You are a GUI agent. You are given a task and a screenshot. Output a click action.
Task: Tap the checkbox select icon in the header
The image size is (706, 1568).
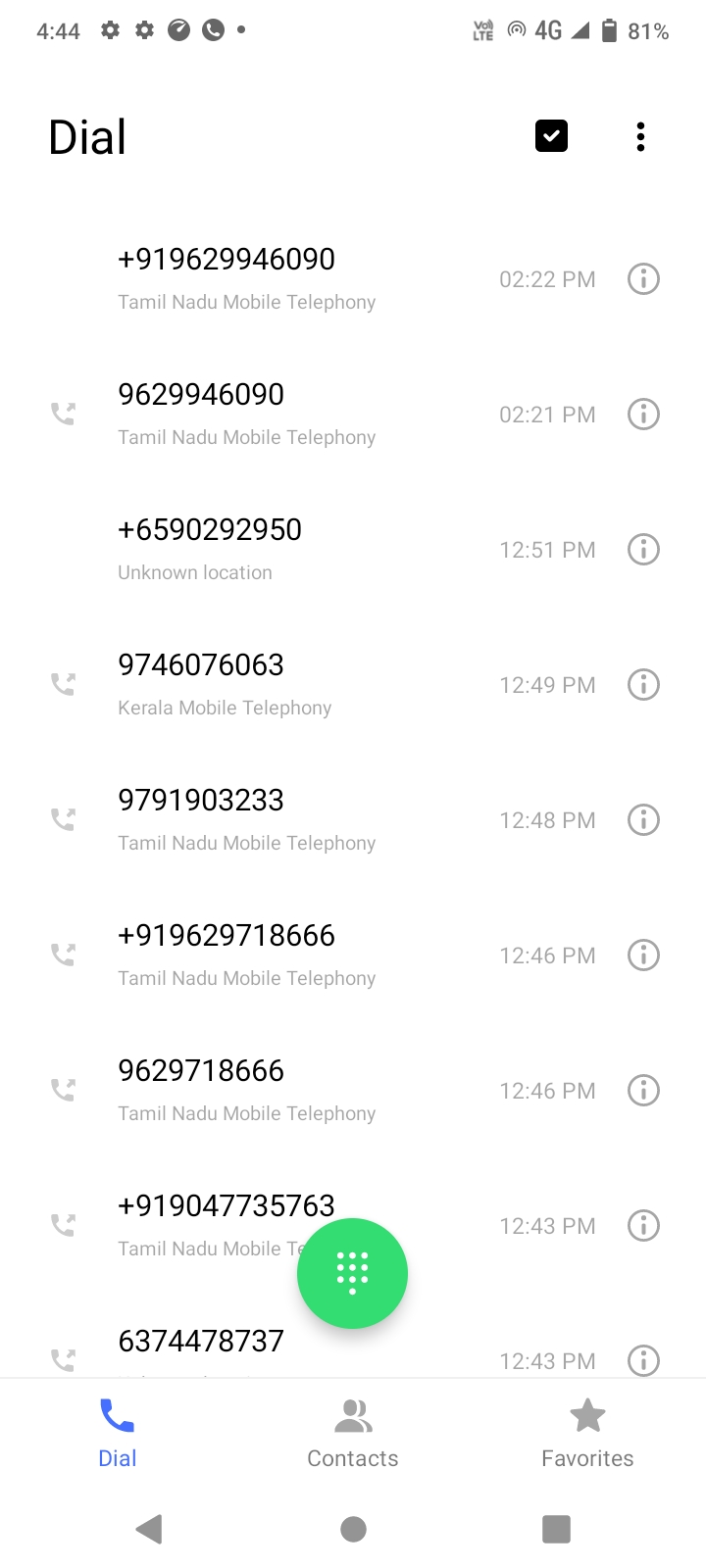[551, 136]
